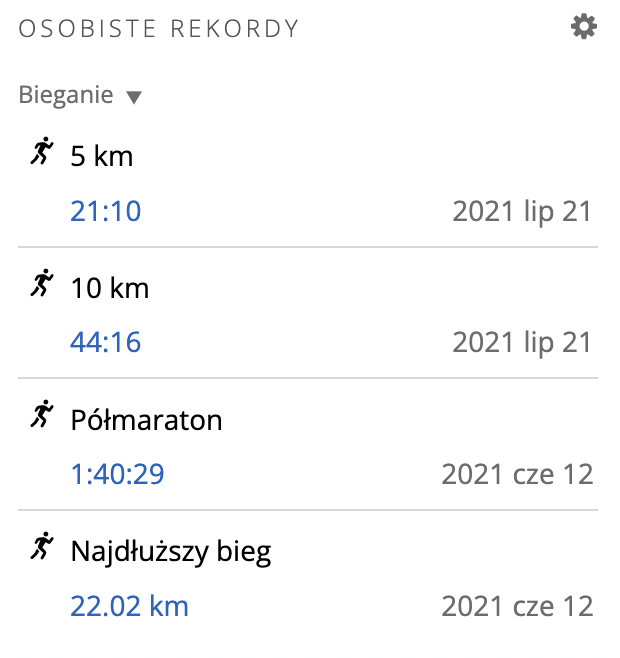The width and height of the screenshot is (620, 658).
Task: Open the 5 km record 21:10
Action: (106, 211)
